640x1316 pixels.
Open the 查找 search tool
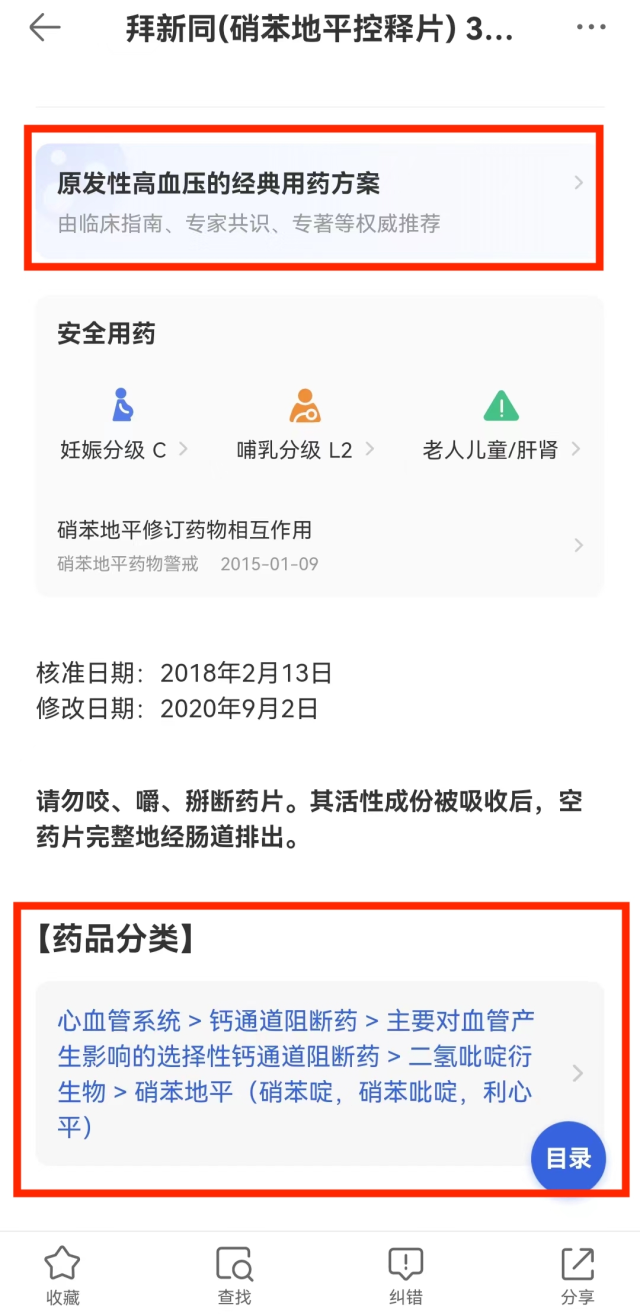[234, 1275]
